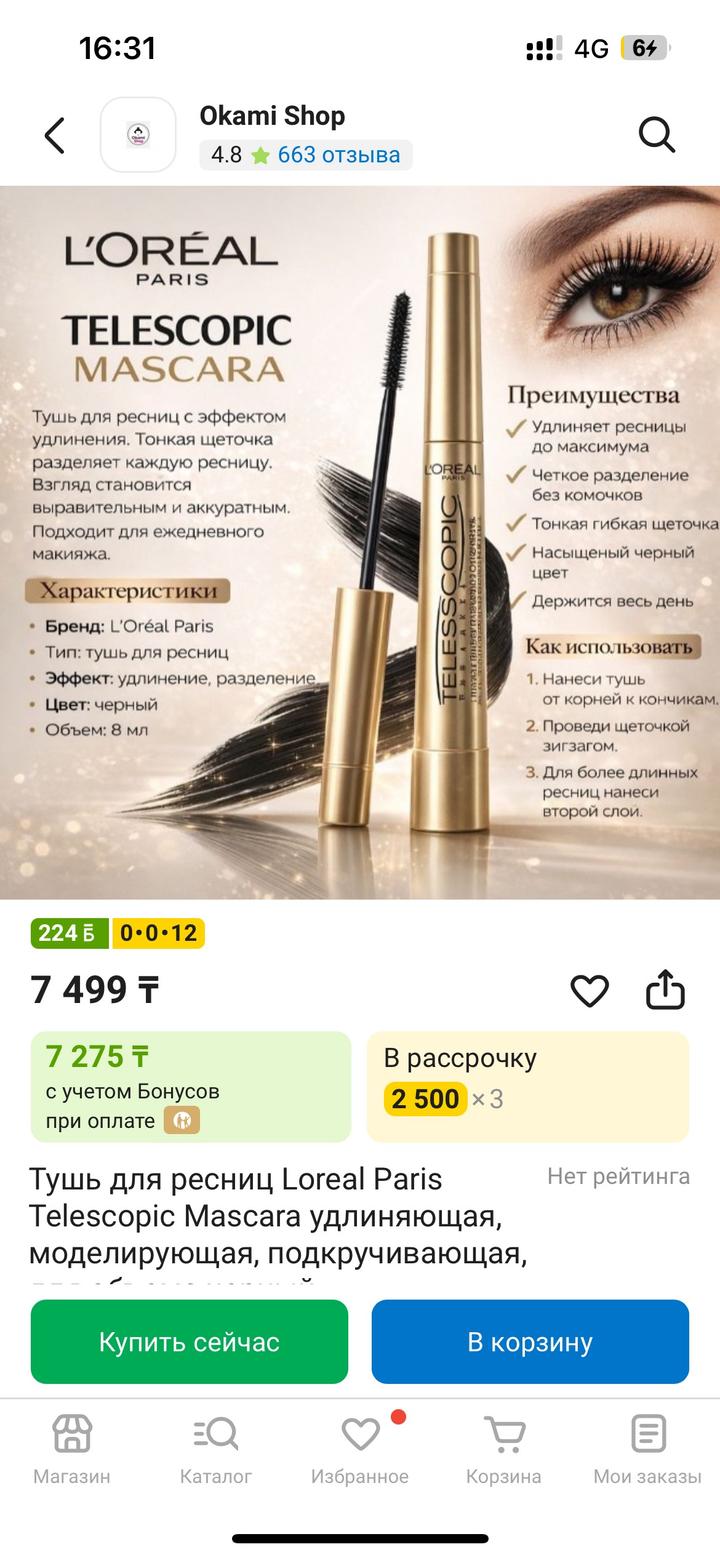Image resolution: width=720 pixels, height=1558 pixels.
Task: Switch to Мои заказы tab
Action: point(648,1449)
